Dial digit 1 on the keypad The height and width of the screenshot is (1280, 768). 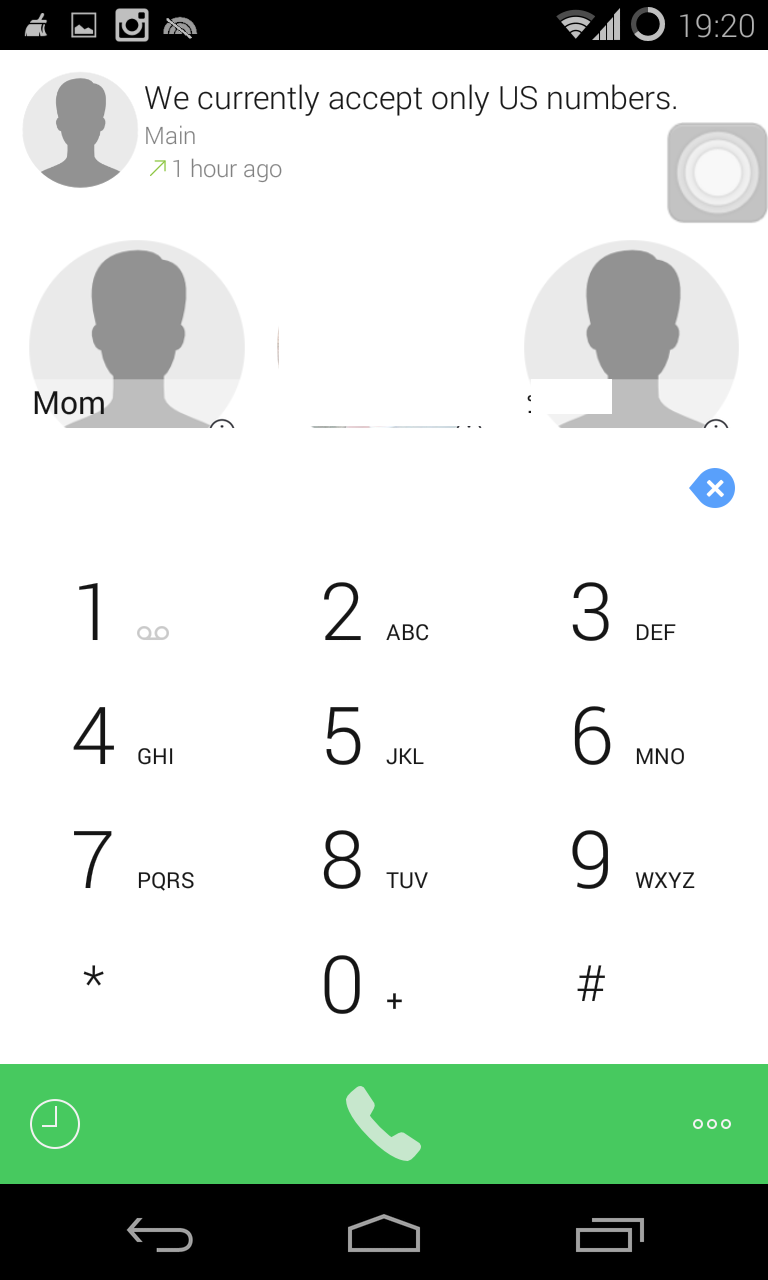pyautogui.click(x=120, y=612)
